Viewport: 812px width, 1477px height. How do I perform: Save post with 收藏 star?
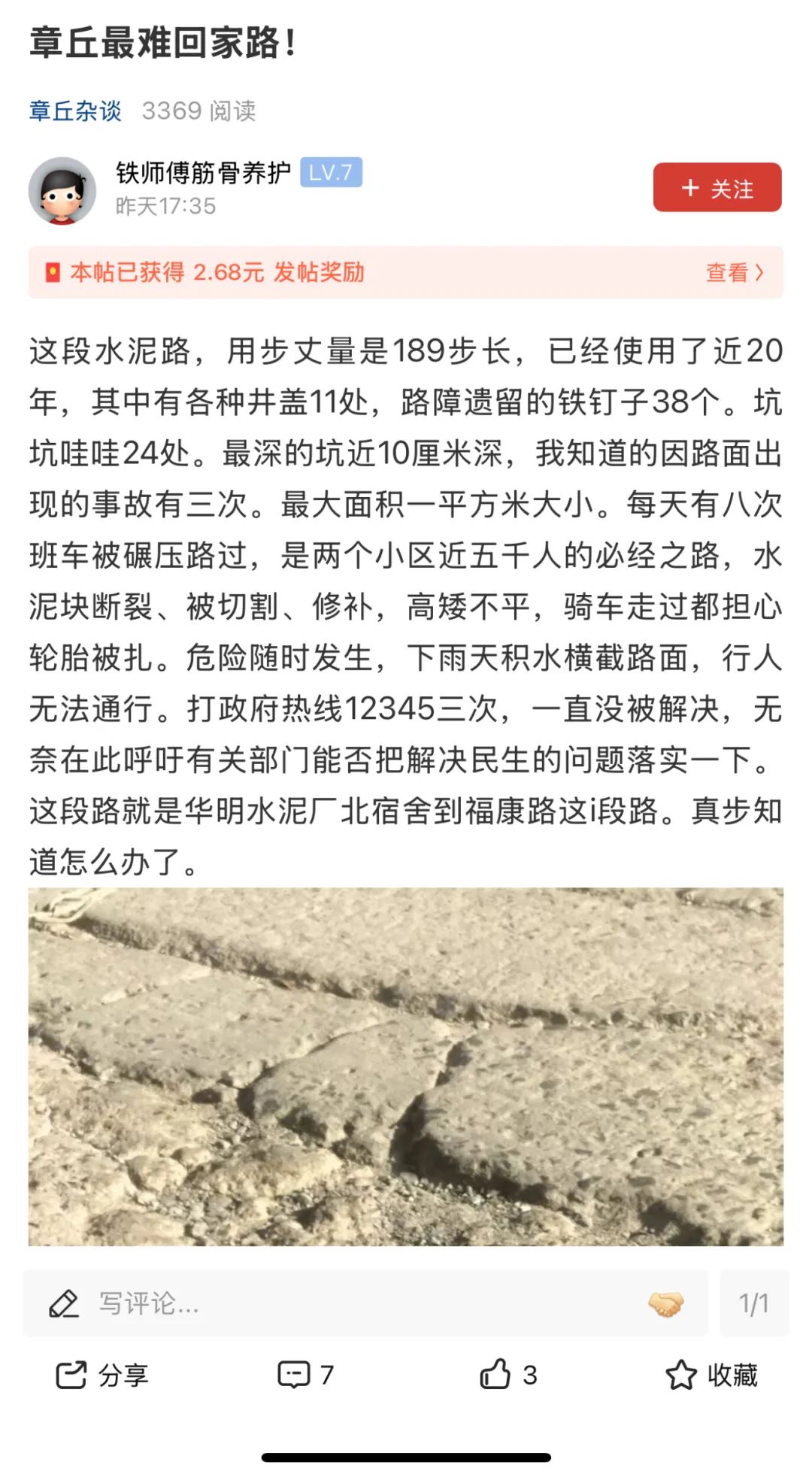click(x=711, y=1375)
